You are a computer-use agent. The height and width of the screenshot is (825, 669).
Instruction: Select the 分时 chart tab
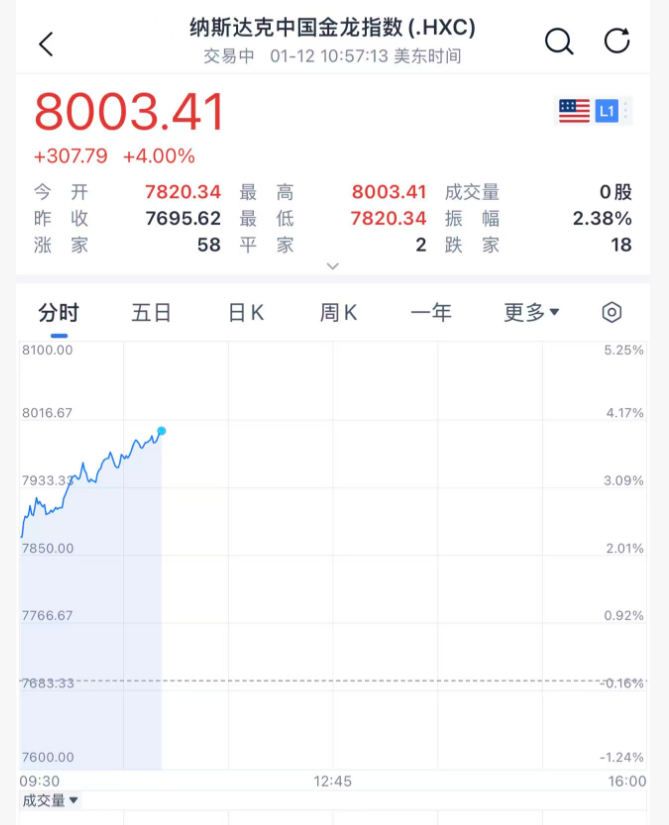[59, 313]
